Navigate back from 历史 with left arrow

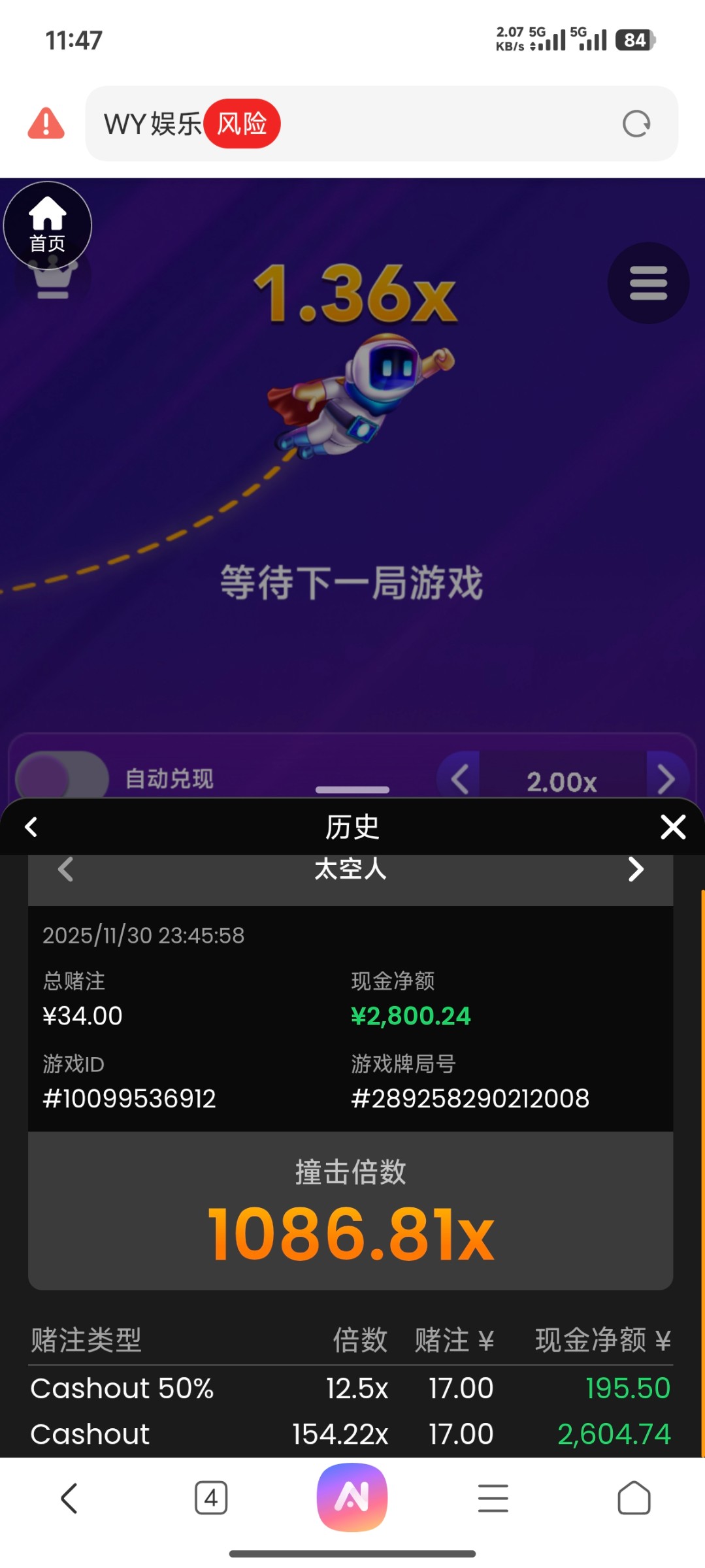(30, 826)
